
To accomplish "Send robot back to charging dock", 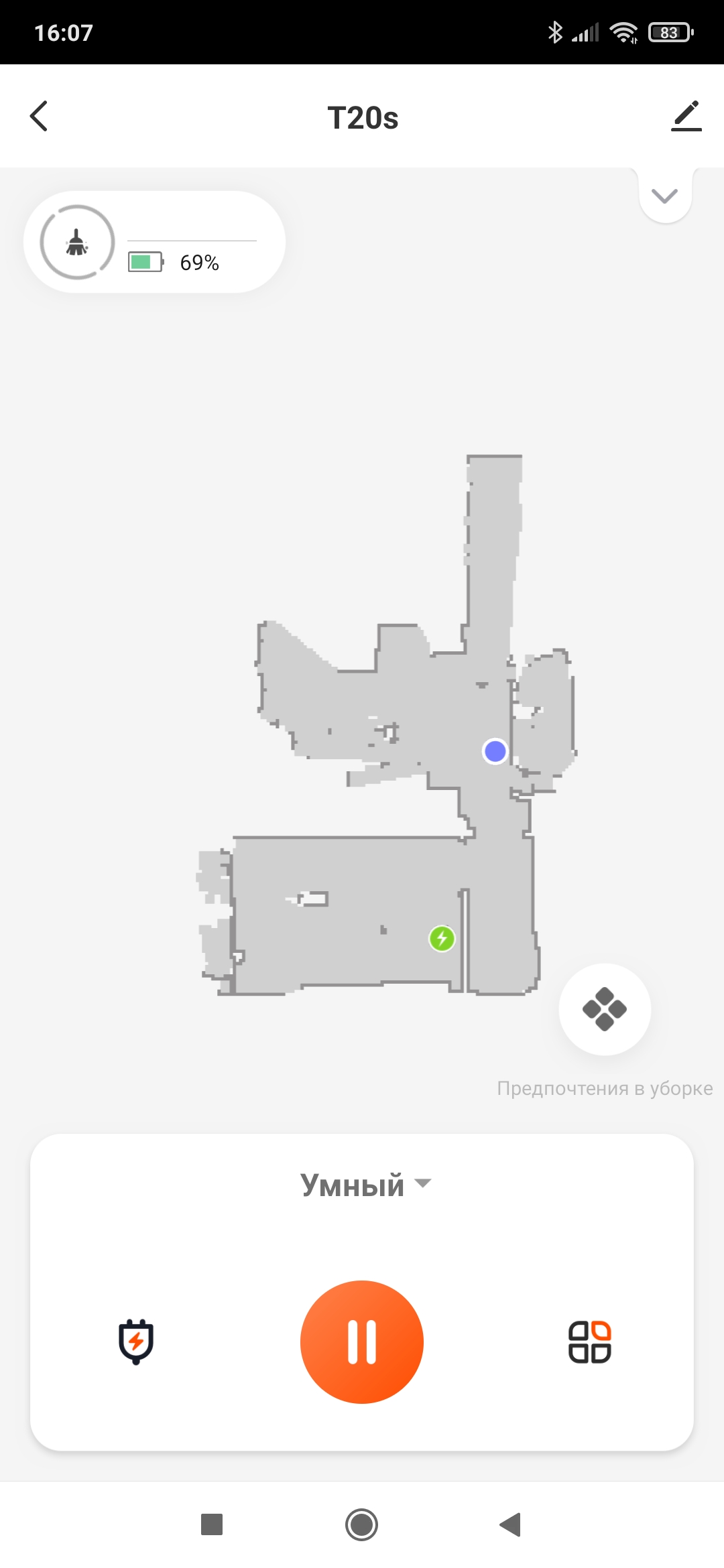I will coord(136,1342).
